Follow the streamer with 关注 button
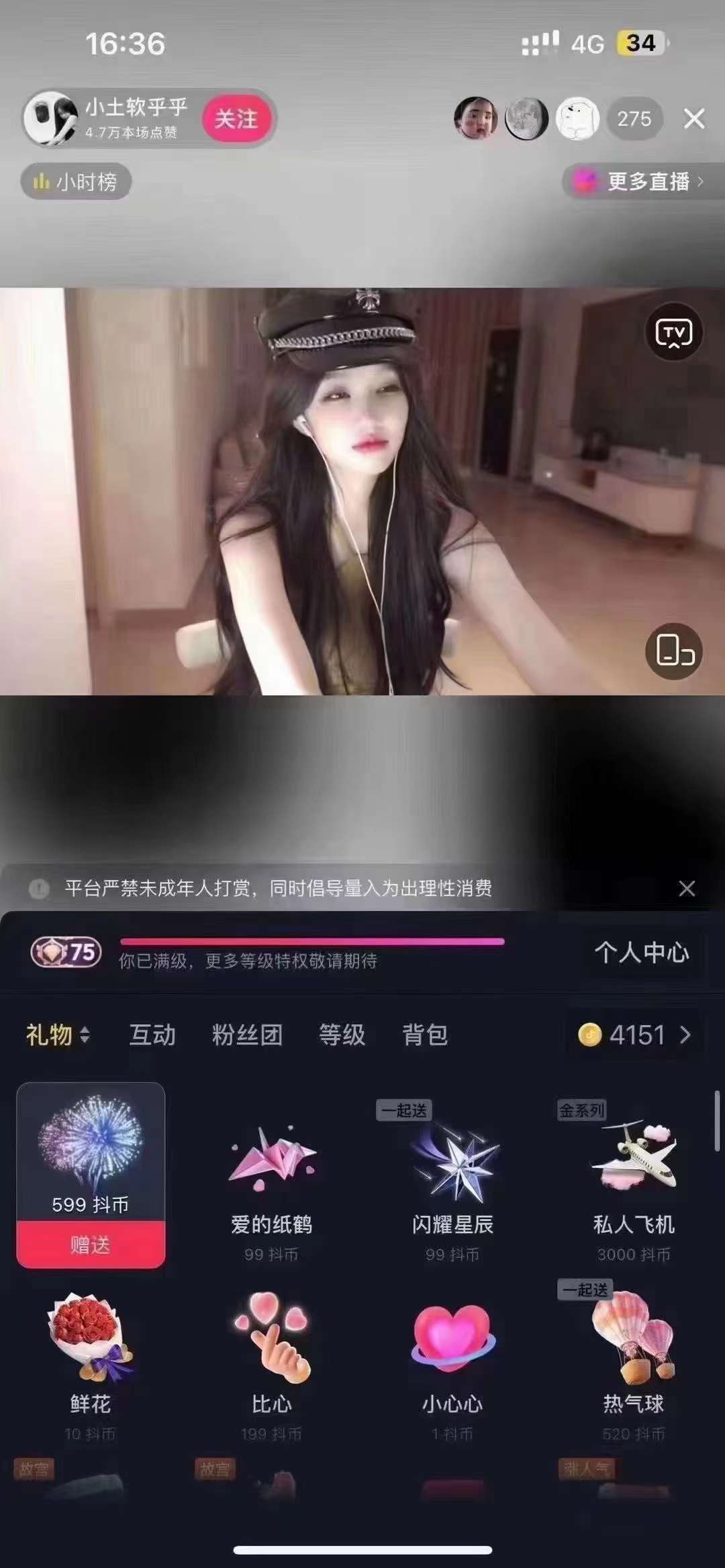This screenshot has width=725, height=1568. click(x=236, y=119)
